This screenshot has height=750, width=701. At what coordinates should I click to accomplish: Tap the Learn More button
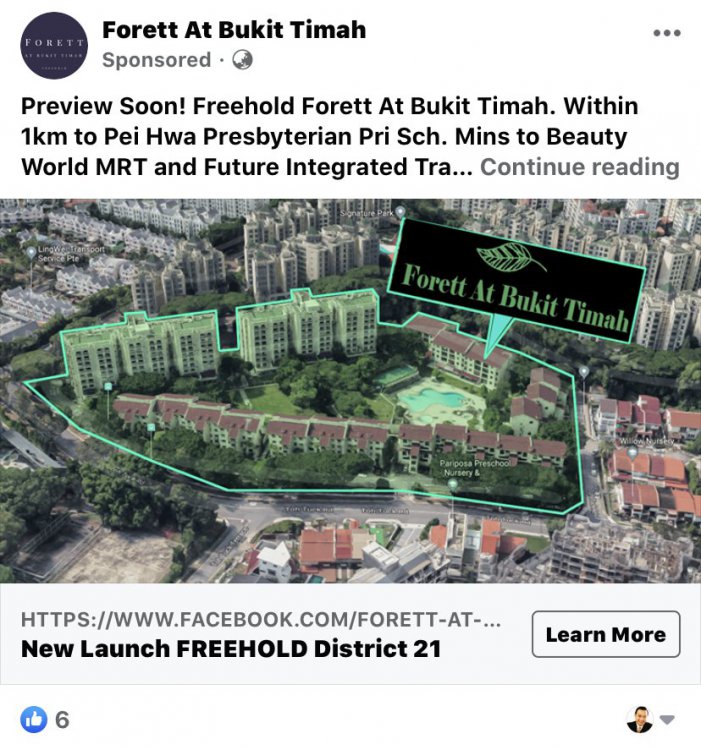tap(605, 634)
